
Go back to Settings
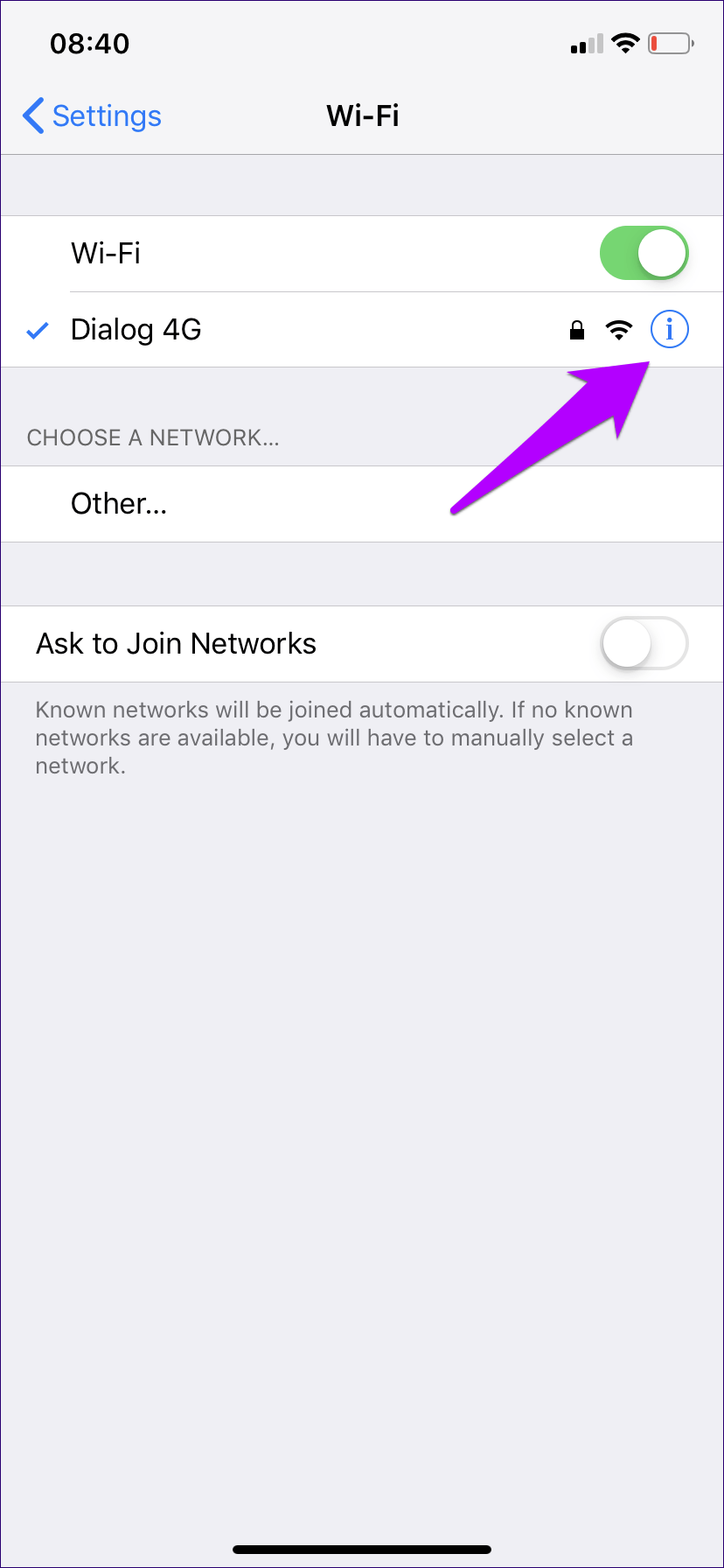point(93,115)
